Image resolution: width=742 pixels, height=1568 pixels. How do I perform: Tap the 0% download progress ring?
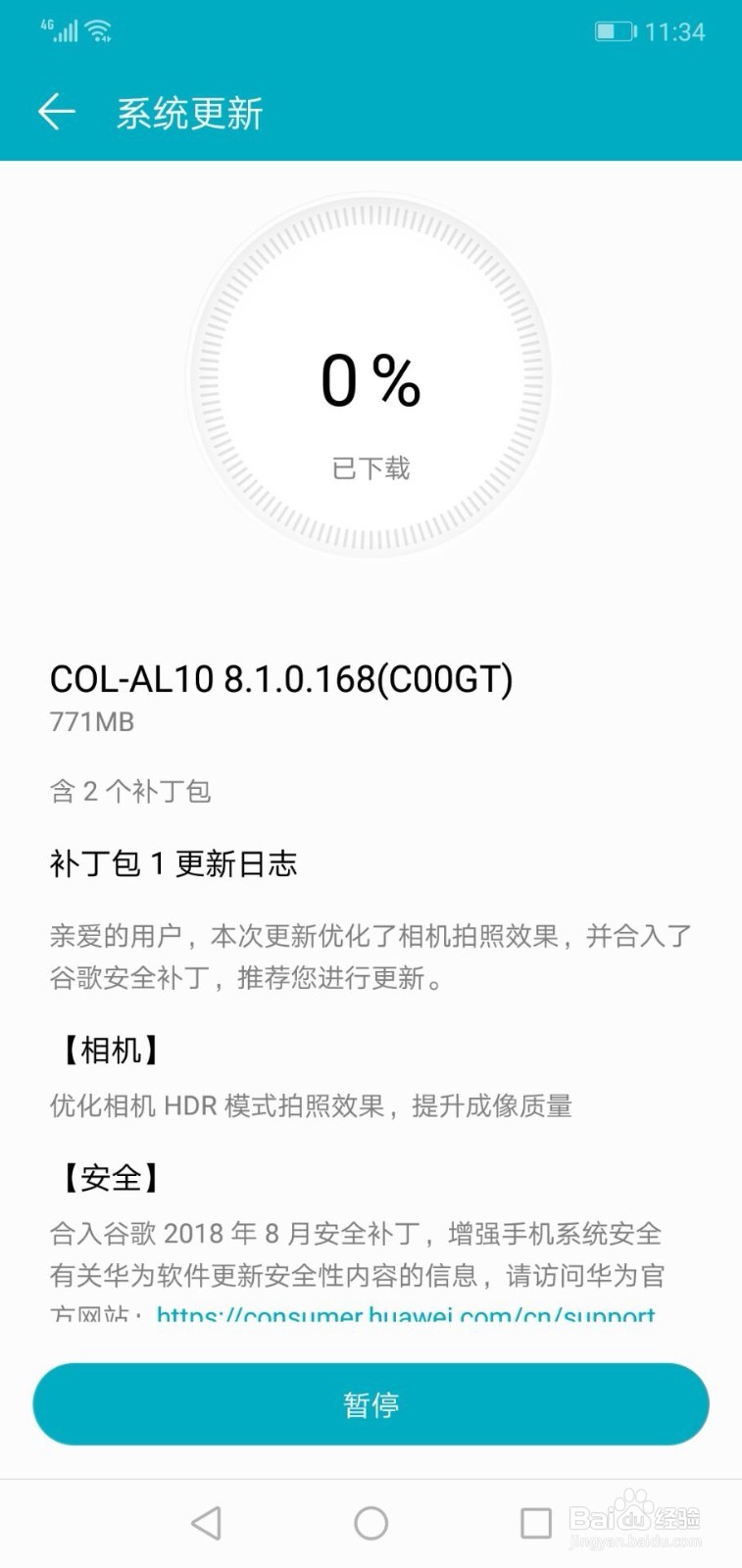(371, 382)
